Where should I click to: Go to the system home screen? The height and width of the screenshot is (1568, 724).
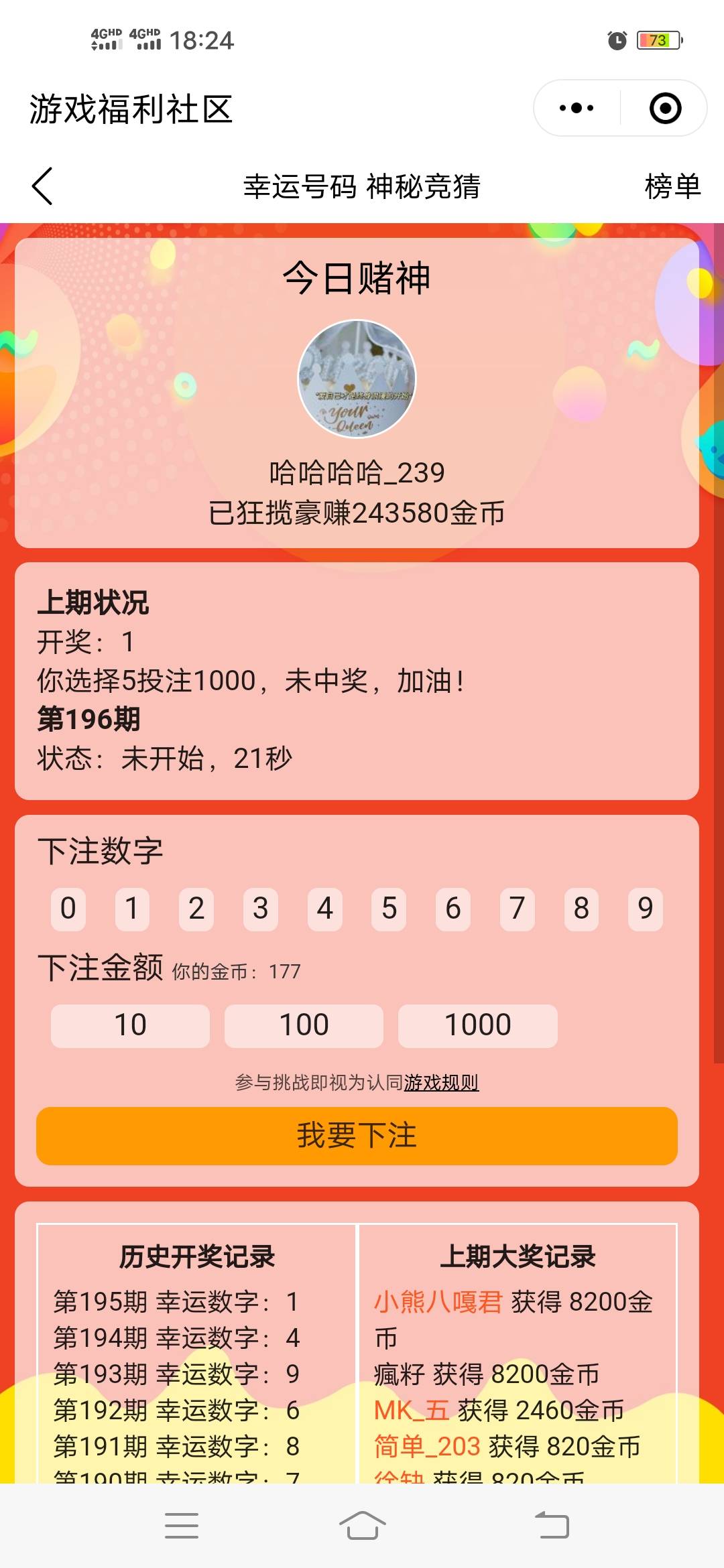[x=362, y=1526]
